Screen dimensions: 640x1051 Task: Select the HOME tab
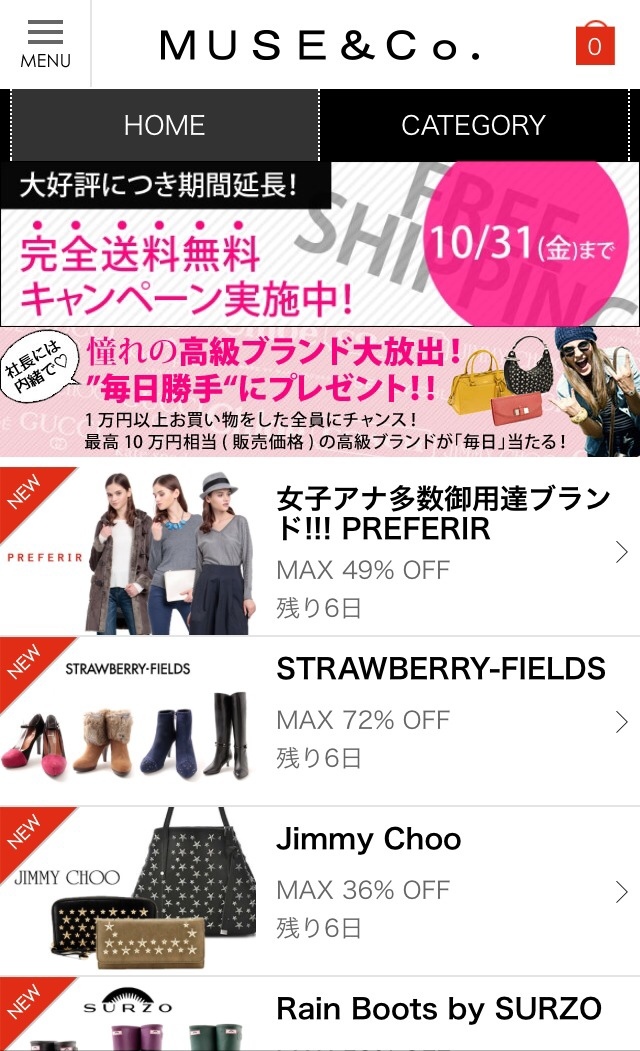164,125
